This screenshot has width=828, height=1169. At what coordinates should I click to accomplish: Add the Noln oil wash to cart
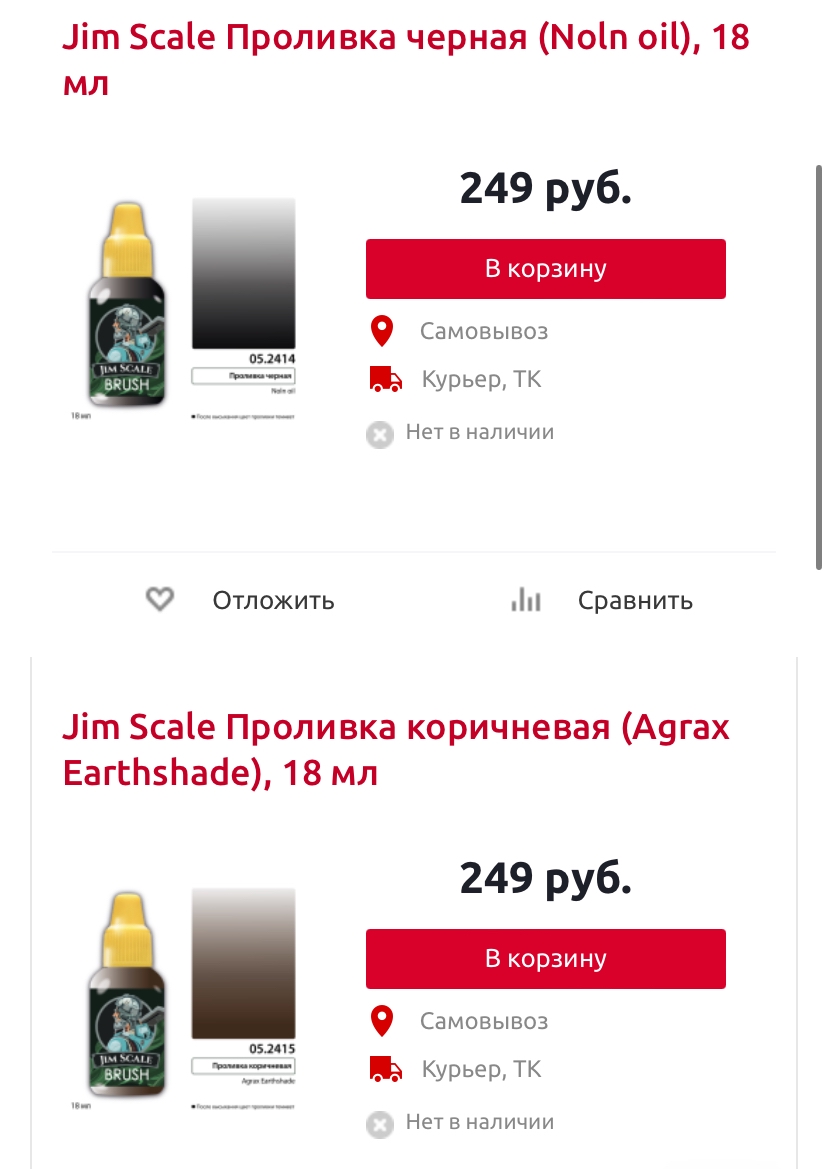(x=545, y=269)
